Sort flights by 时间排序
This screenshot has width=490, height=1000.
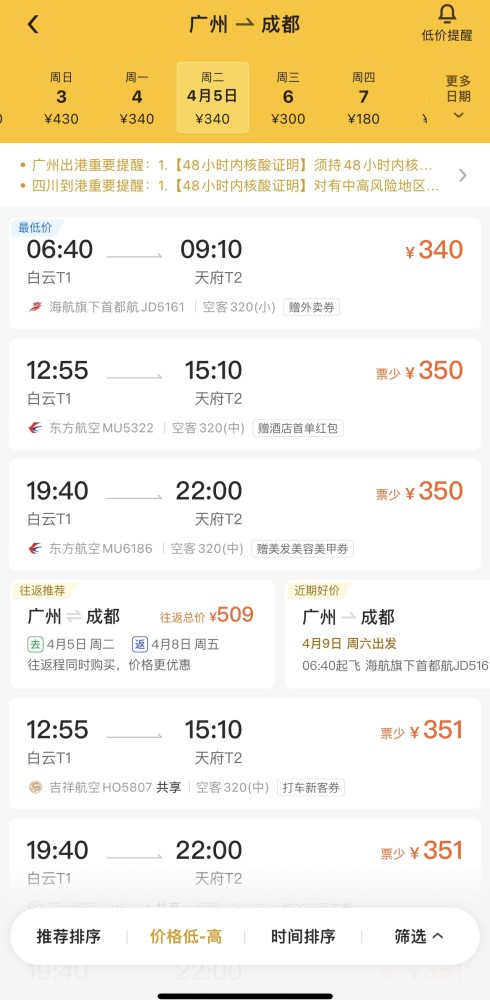[x=302, y=936]
